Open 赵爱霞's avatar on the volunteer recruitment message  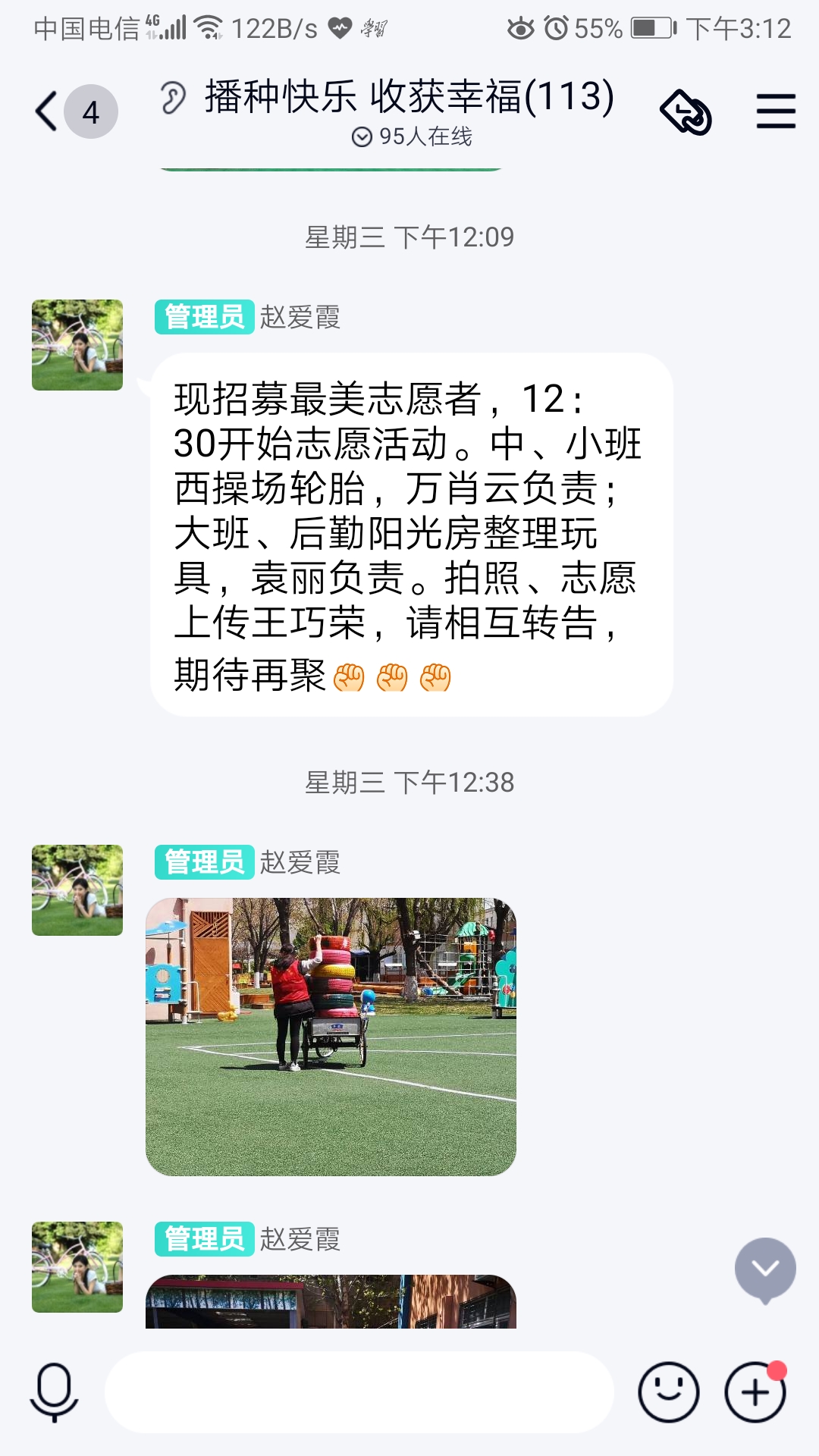pyautogui.click(x=77, y=345)
